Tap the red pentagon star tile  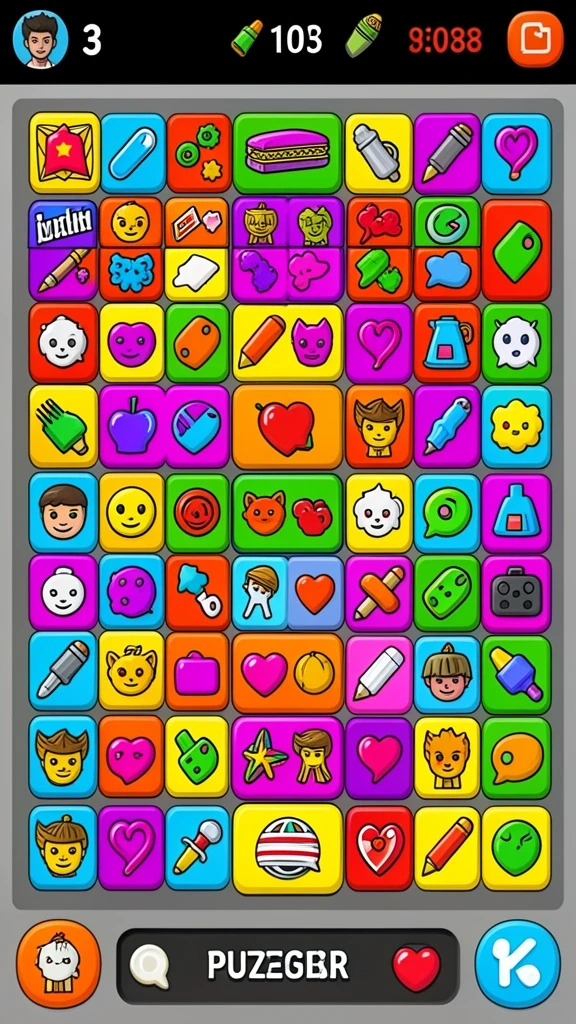(x=64, y=153)
